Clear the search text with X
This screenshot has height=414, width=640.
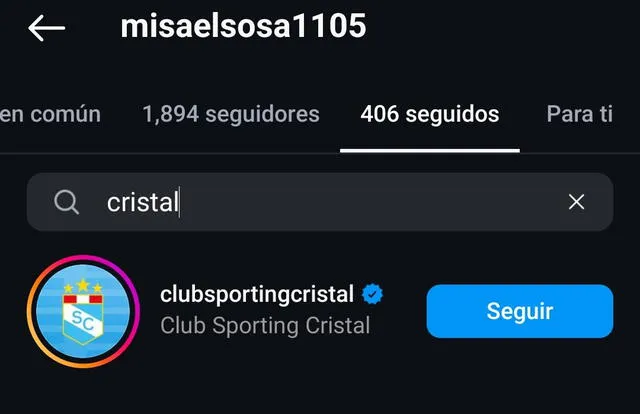click(576, 202)
